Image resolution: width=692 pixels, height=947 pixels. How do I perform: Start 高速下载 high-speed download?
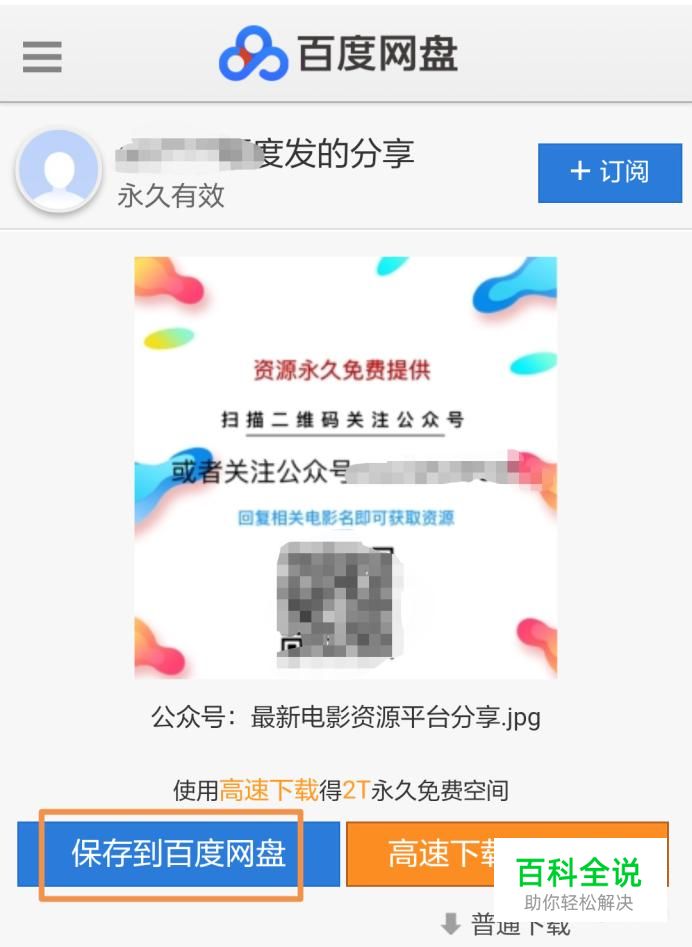point(507,854)
